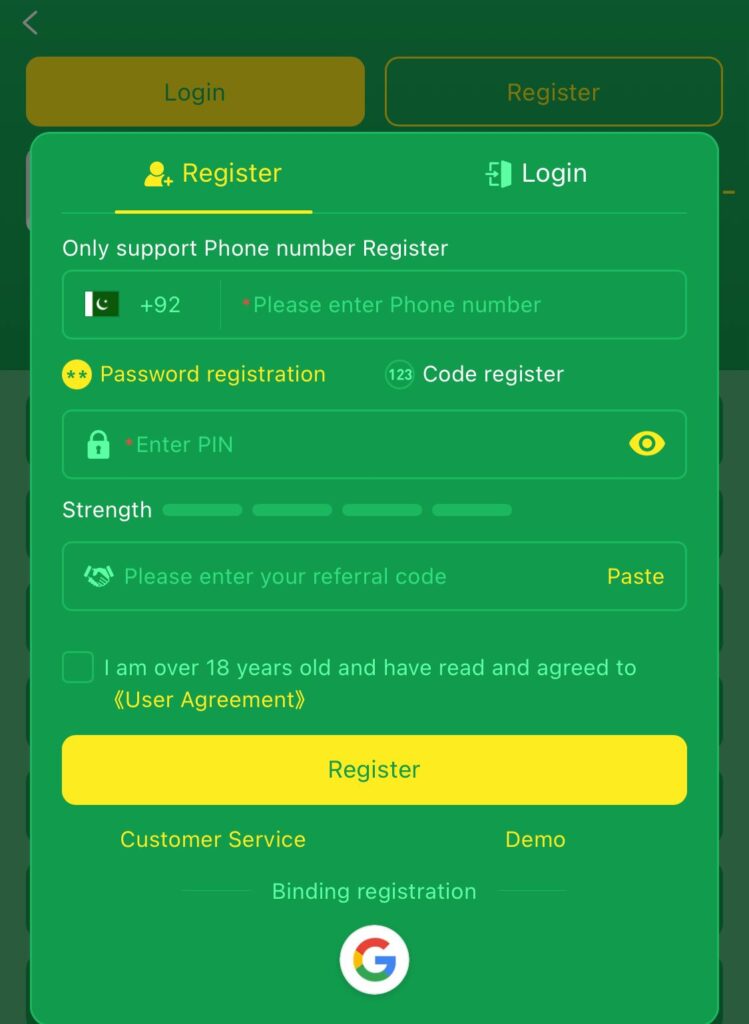The image size is (749, 1024).
Task: Contact Customer Service
Action: click(213, 840)
